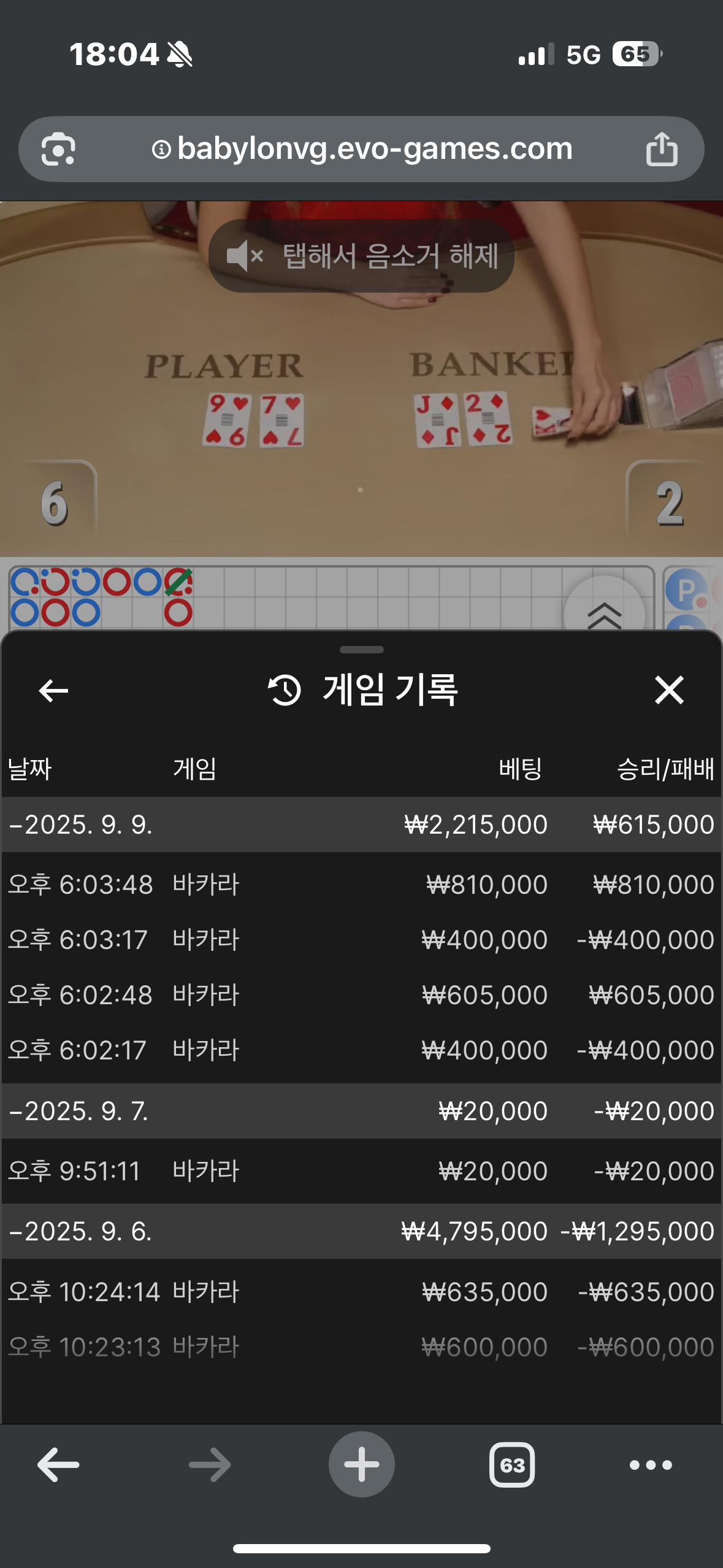This screenshot has height=1568, width=723.
Task: Collapse the 2025. 9. 7. date group
Action: tap(80, 1111)
